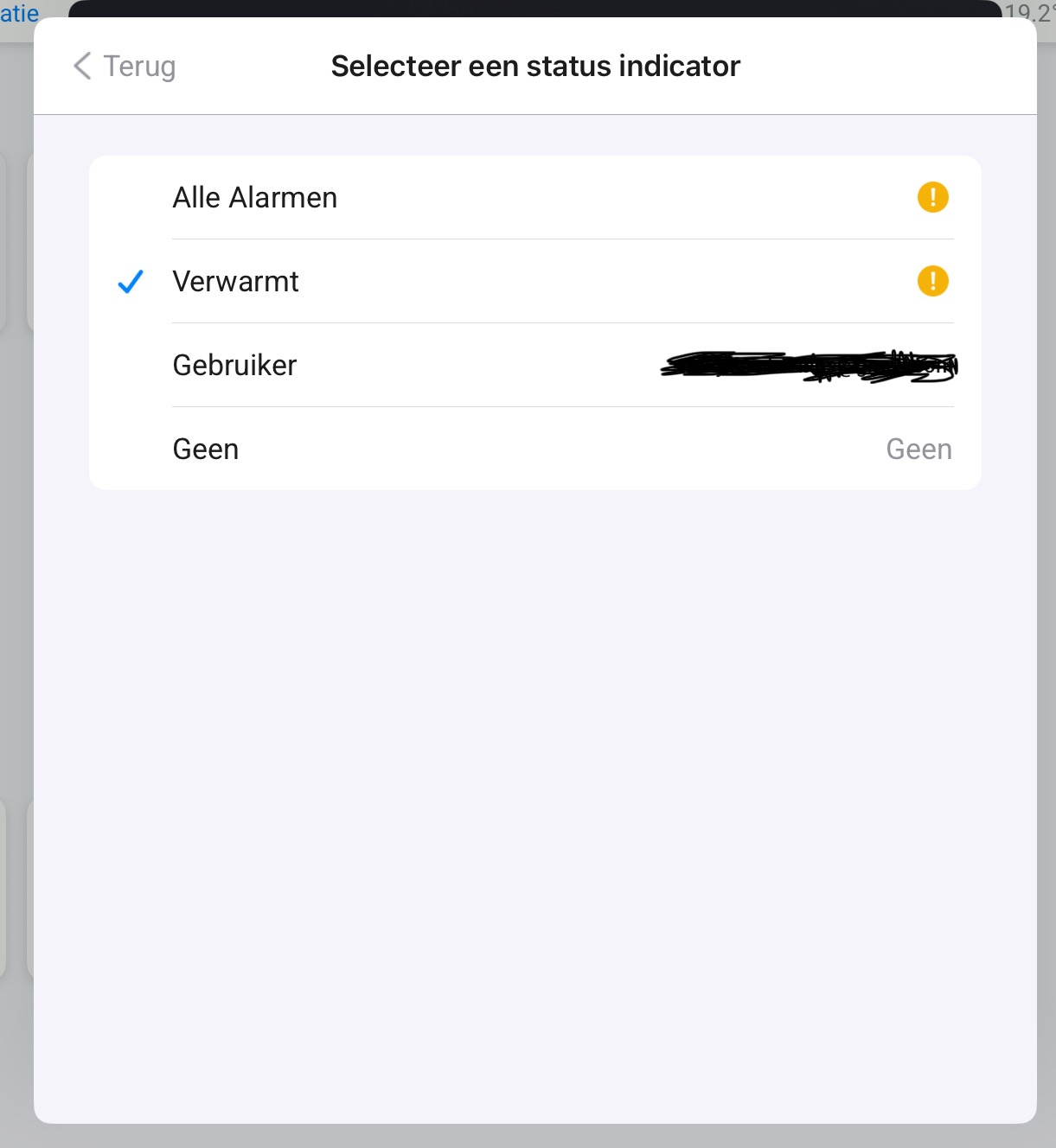The width and height of the screenshot is (1056, 1148).
Task: Pick the Gebruiker indicator option
Action: (235, 366)
